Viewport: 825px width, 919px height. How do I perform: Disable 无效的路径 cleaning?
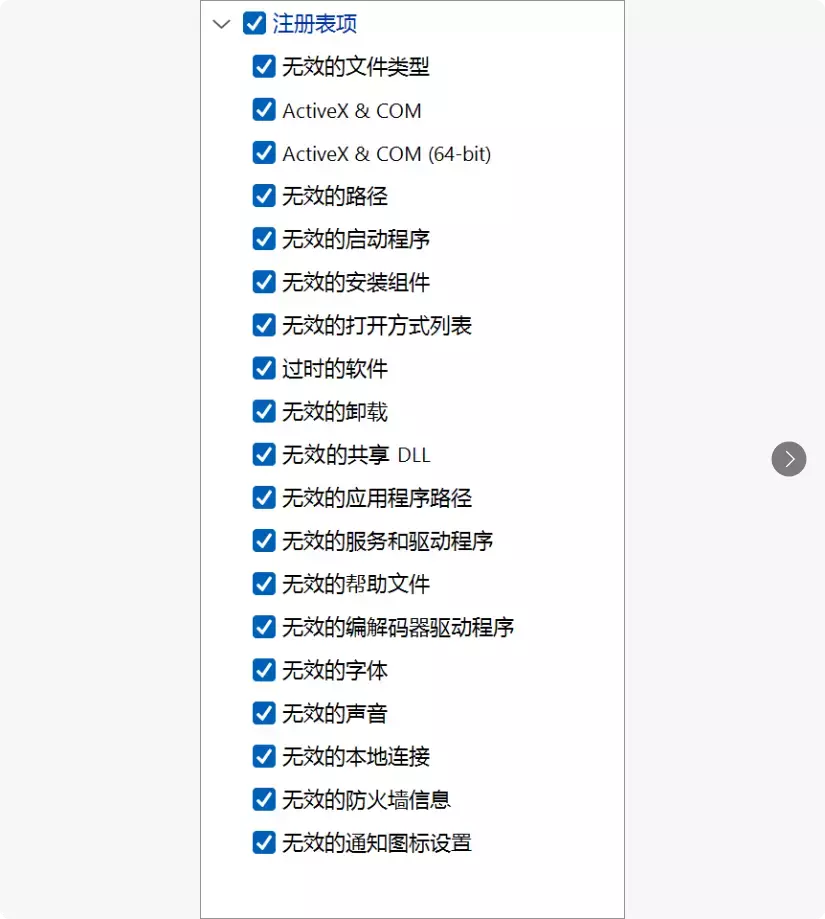tap(264, 196)
